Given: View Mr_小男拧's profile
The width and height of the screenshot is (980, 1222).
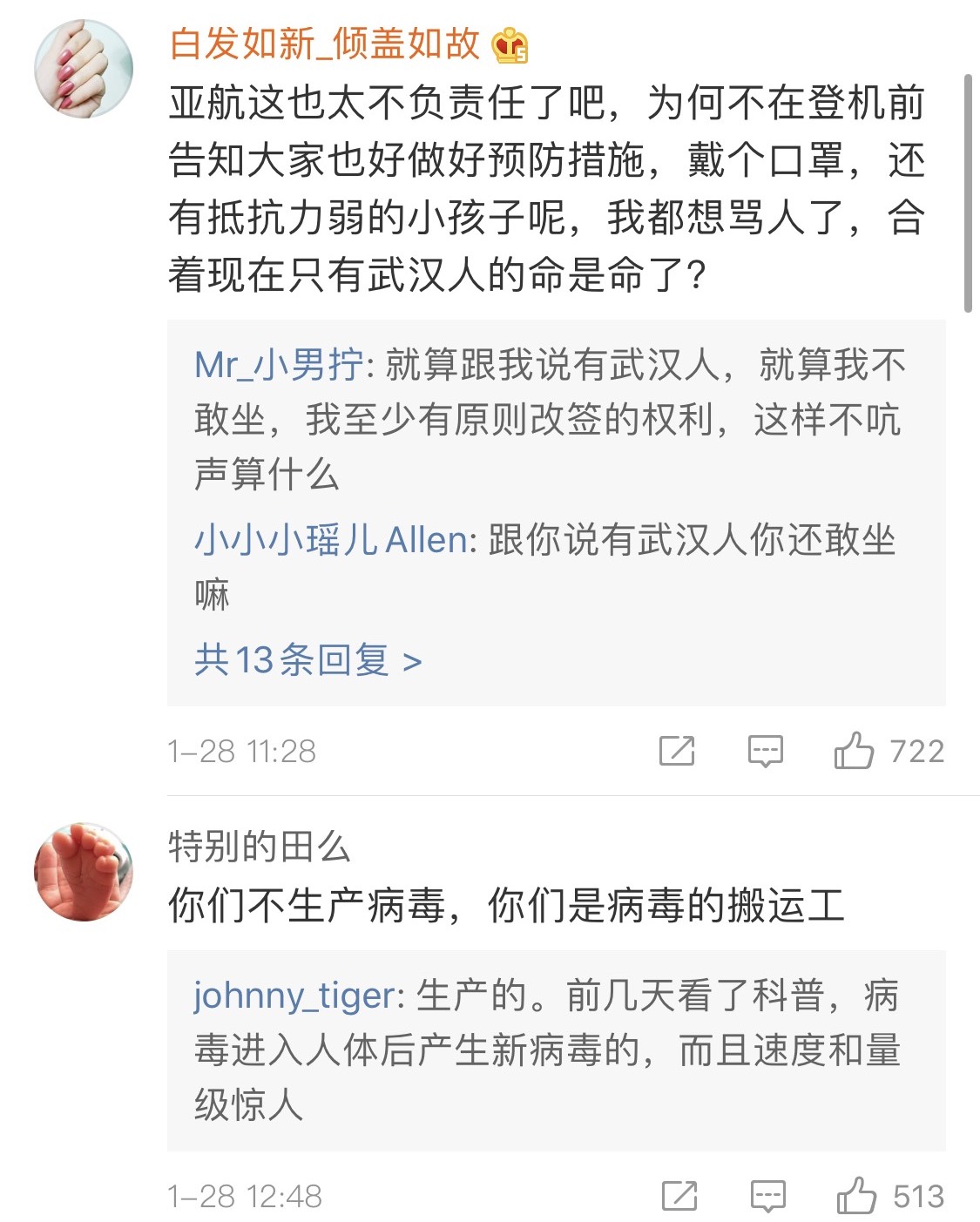Looking at the screenshot, I should (279, 364).
